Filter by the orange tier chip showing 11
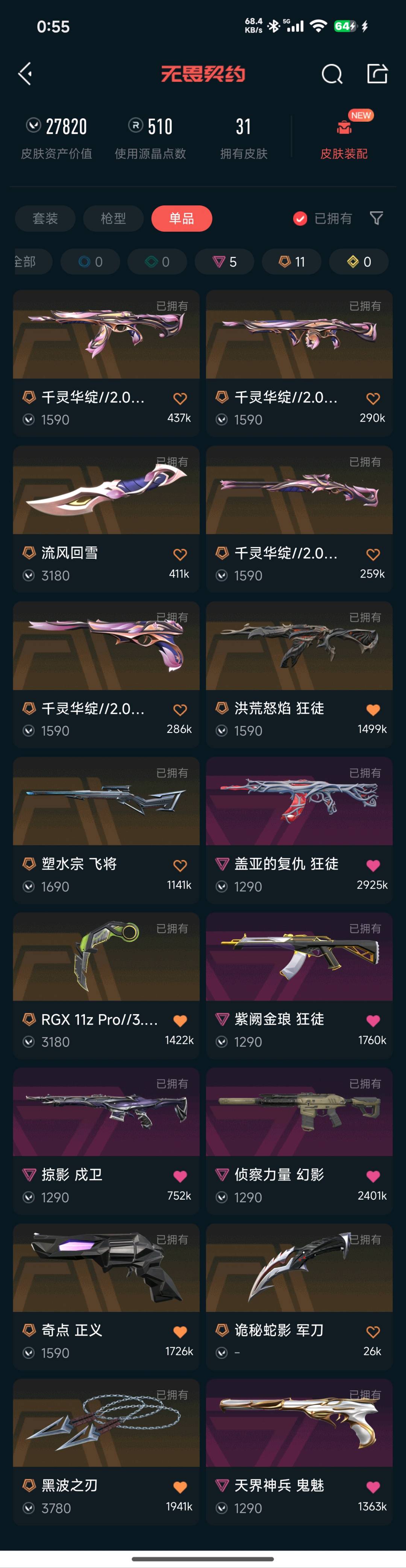 pos(292,262)
